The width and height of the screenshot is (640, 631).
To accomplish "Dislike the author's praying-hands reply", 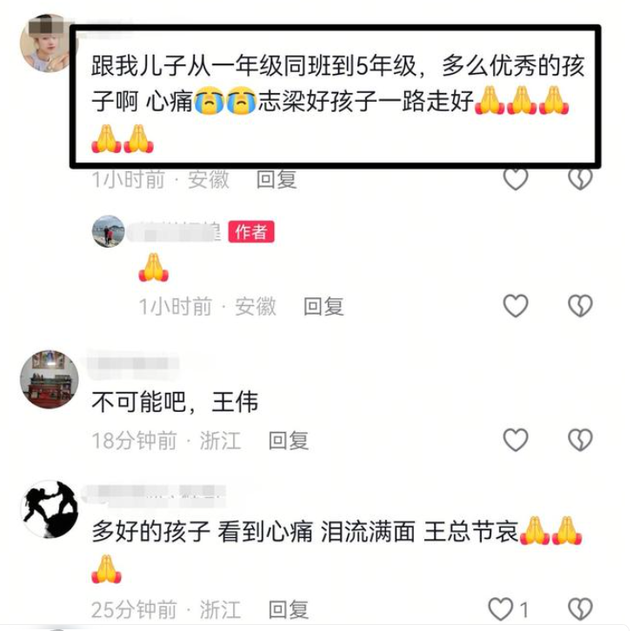I will 580,305.
